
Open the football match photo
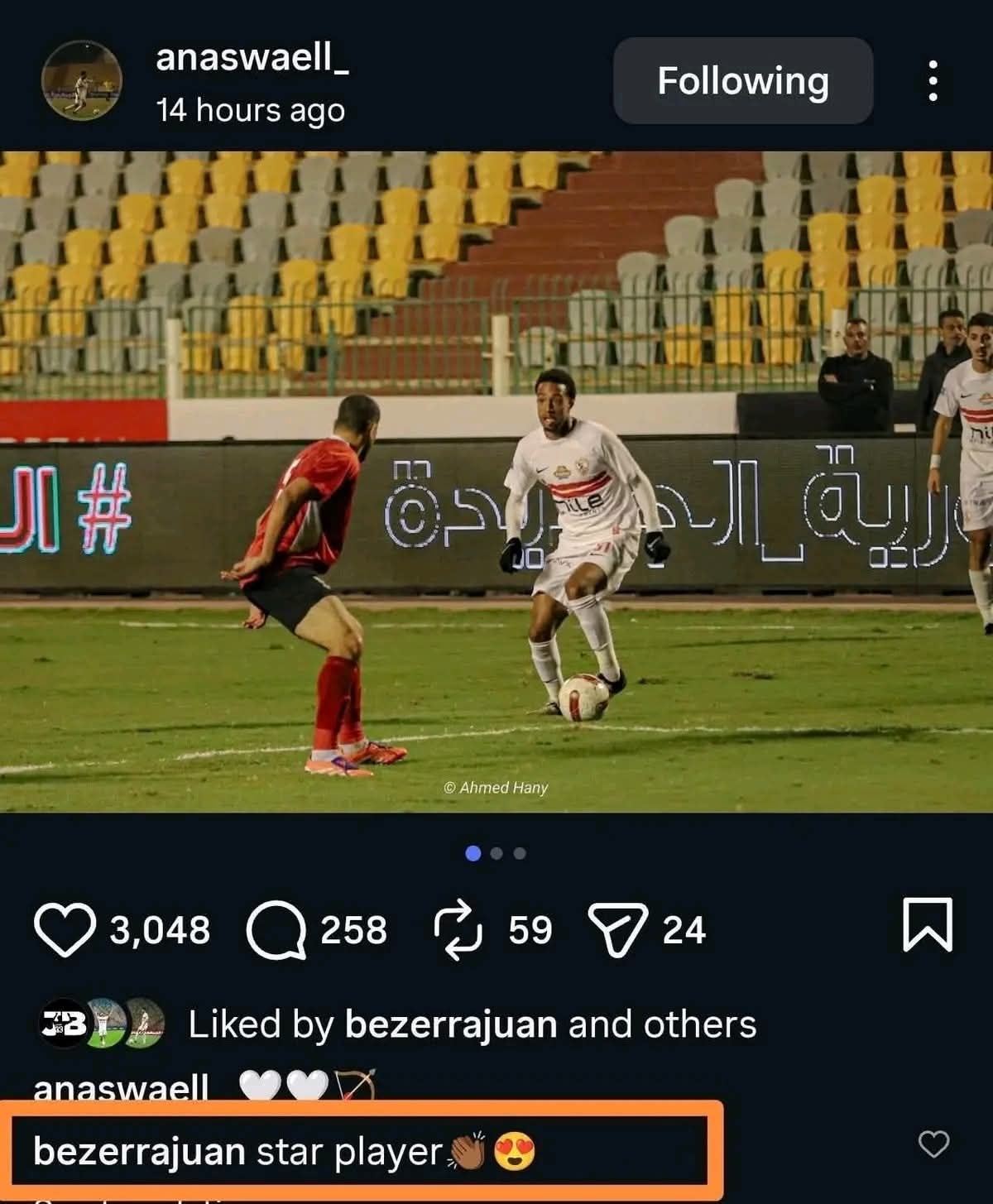pyautogui.click(x=496, y=481)
